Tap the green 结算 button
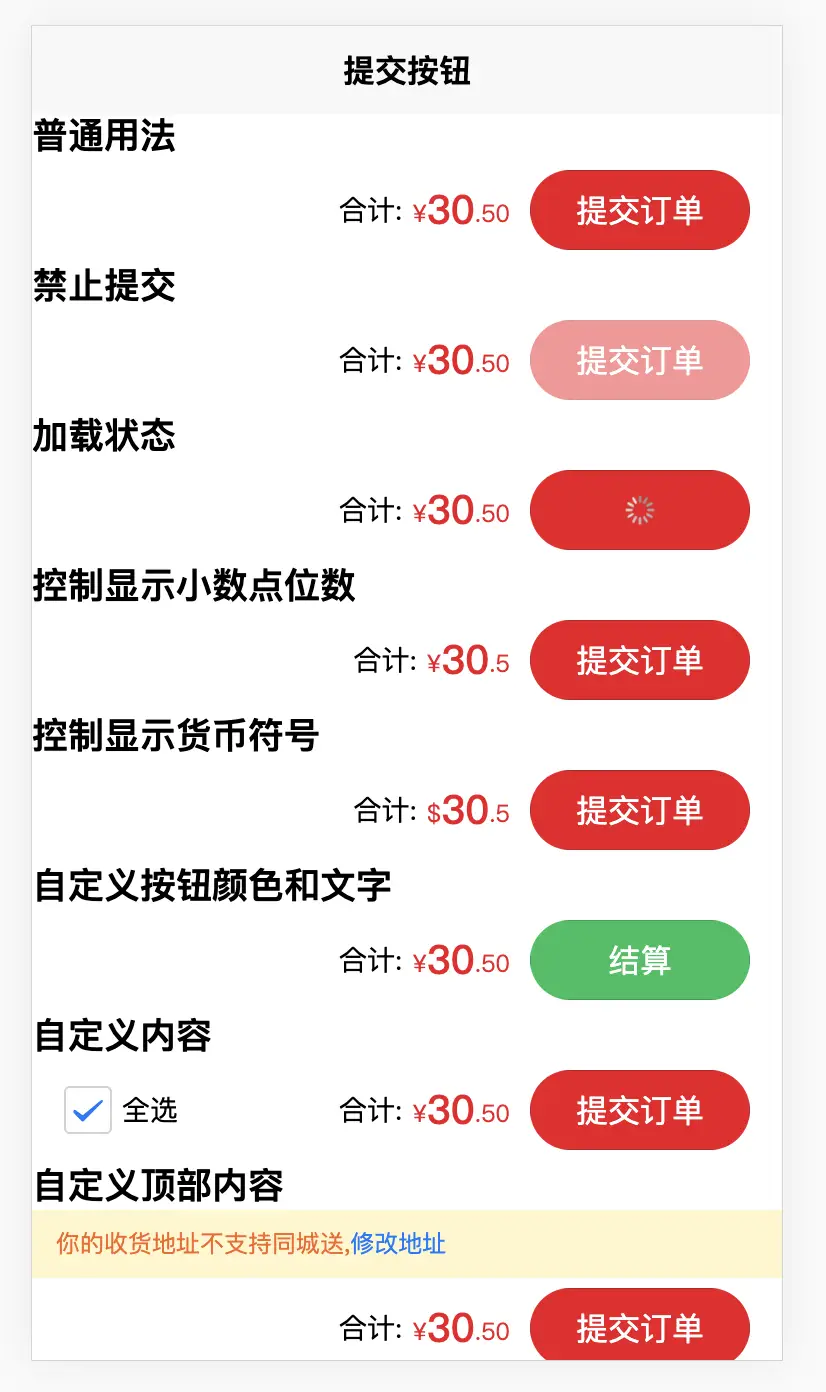Screen dimensions: 826x1392 [640, 960]
